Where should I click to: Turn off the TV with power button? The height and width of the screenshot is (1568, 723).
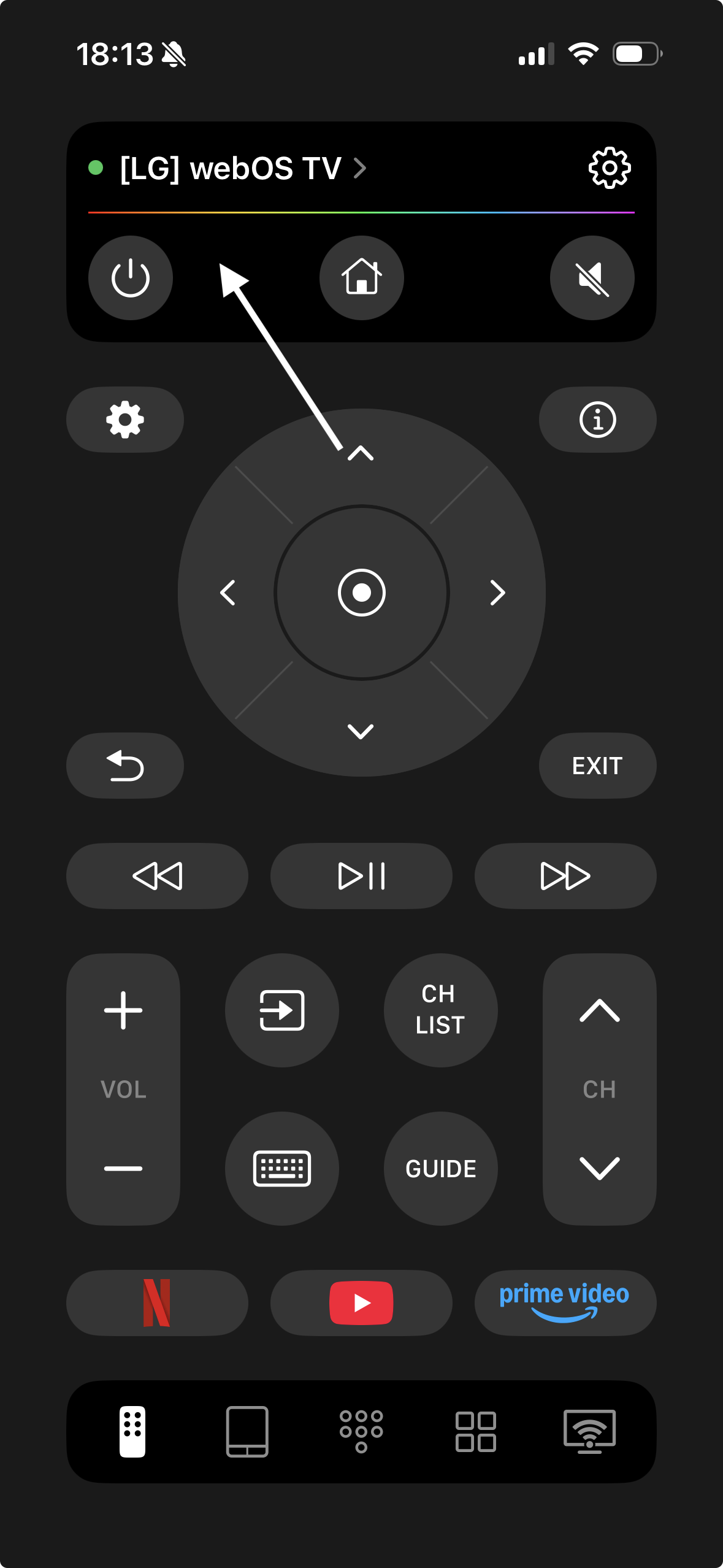click(130, 278)
